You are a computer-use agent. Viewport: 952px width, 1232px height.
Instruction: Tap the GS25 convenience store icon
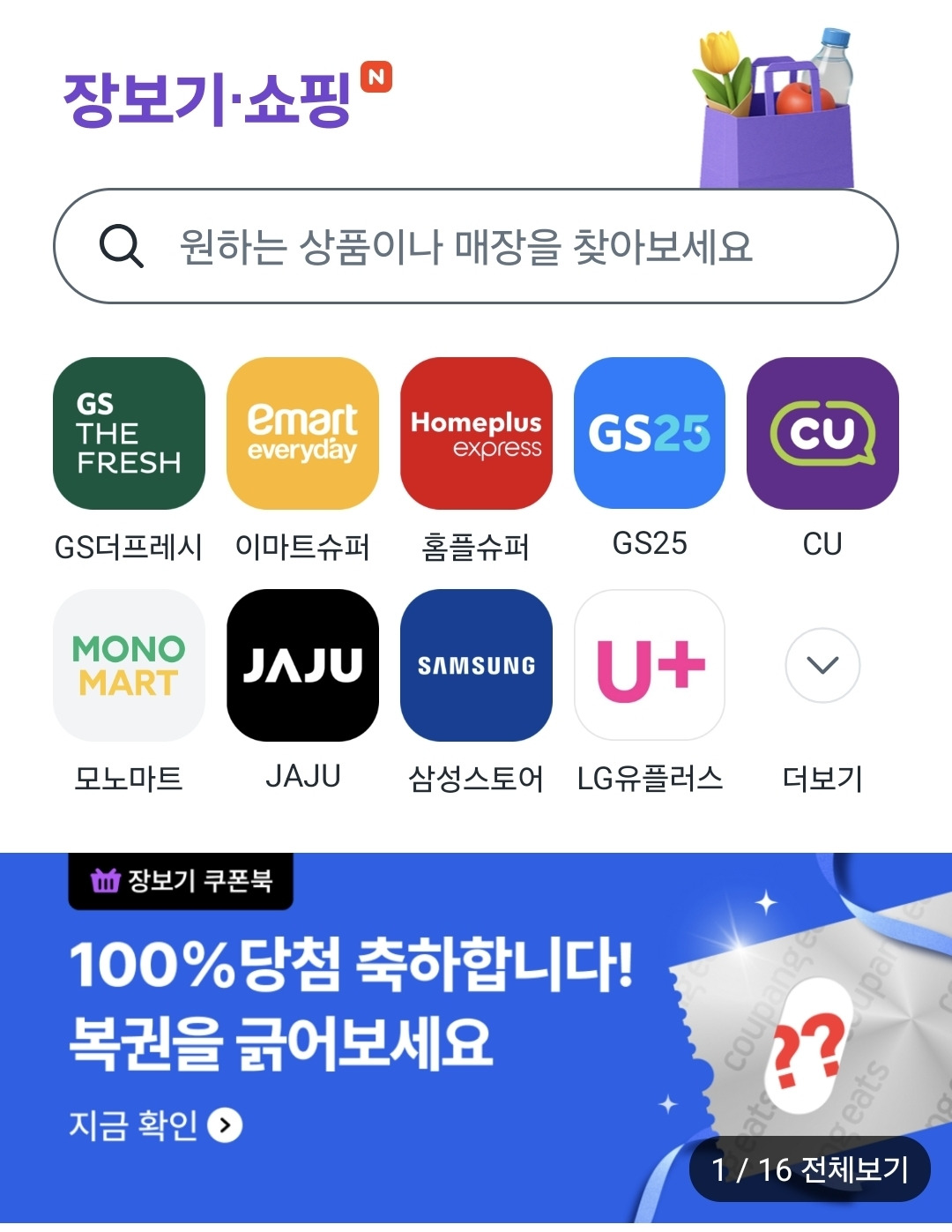(649, 432)
